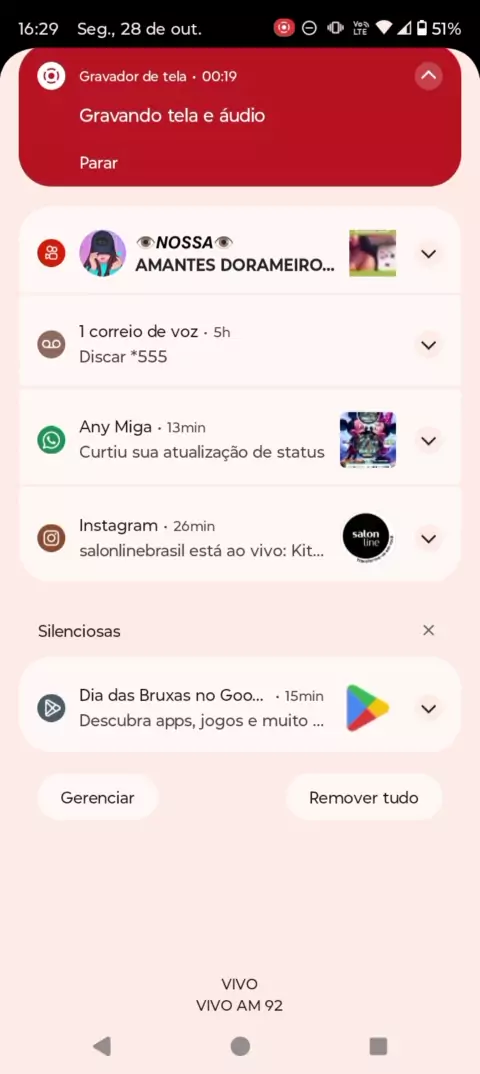The height and width of the screenshot is (1074, 480).
Task: Expand the Dia das Bruxas notification
Action: [429, 708]
